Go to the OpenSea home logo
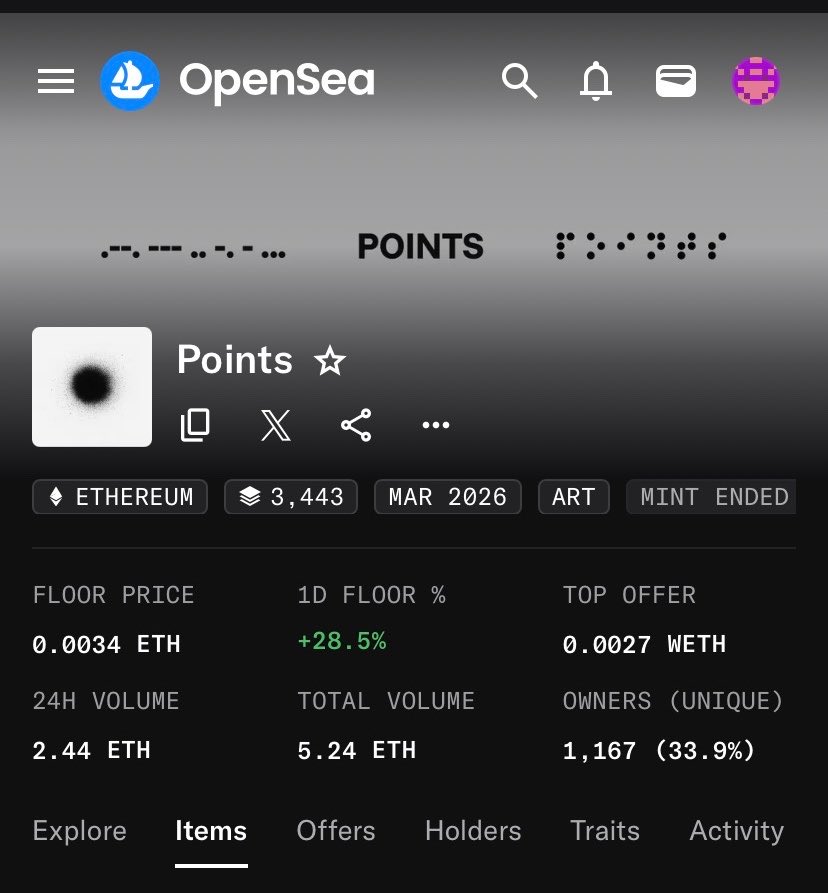The width and height of the screenshot is (828, 893). pos(237,81)
